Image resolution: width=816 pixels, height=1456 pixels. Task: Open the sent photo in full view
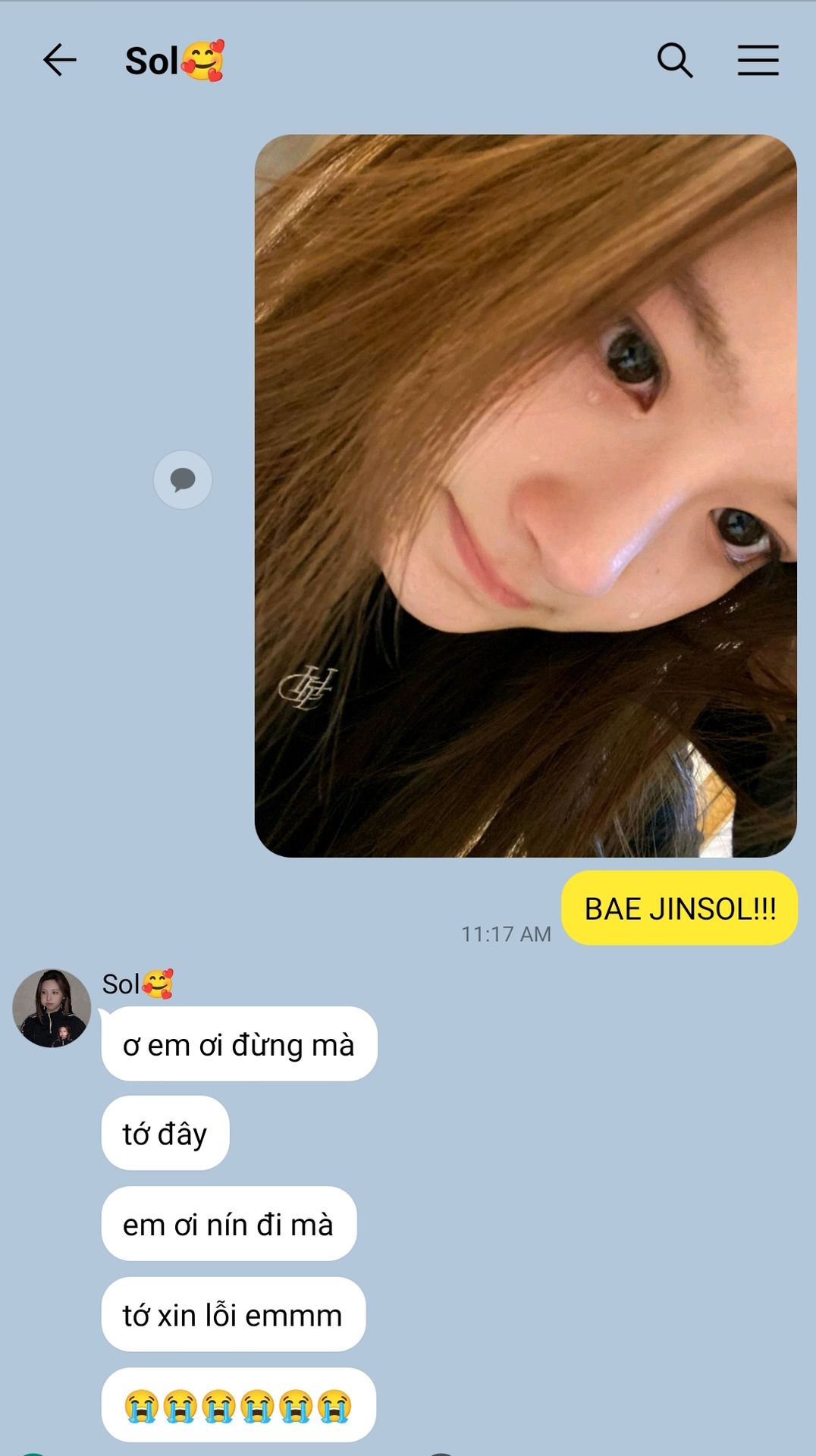click(525, 496)
